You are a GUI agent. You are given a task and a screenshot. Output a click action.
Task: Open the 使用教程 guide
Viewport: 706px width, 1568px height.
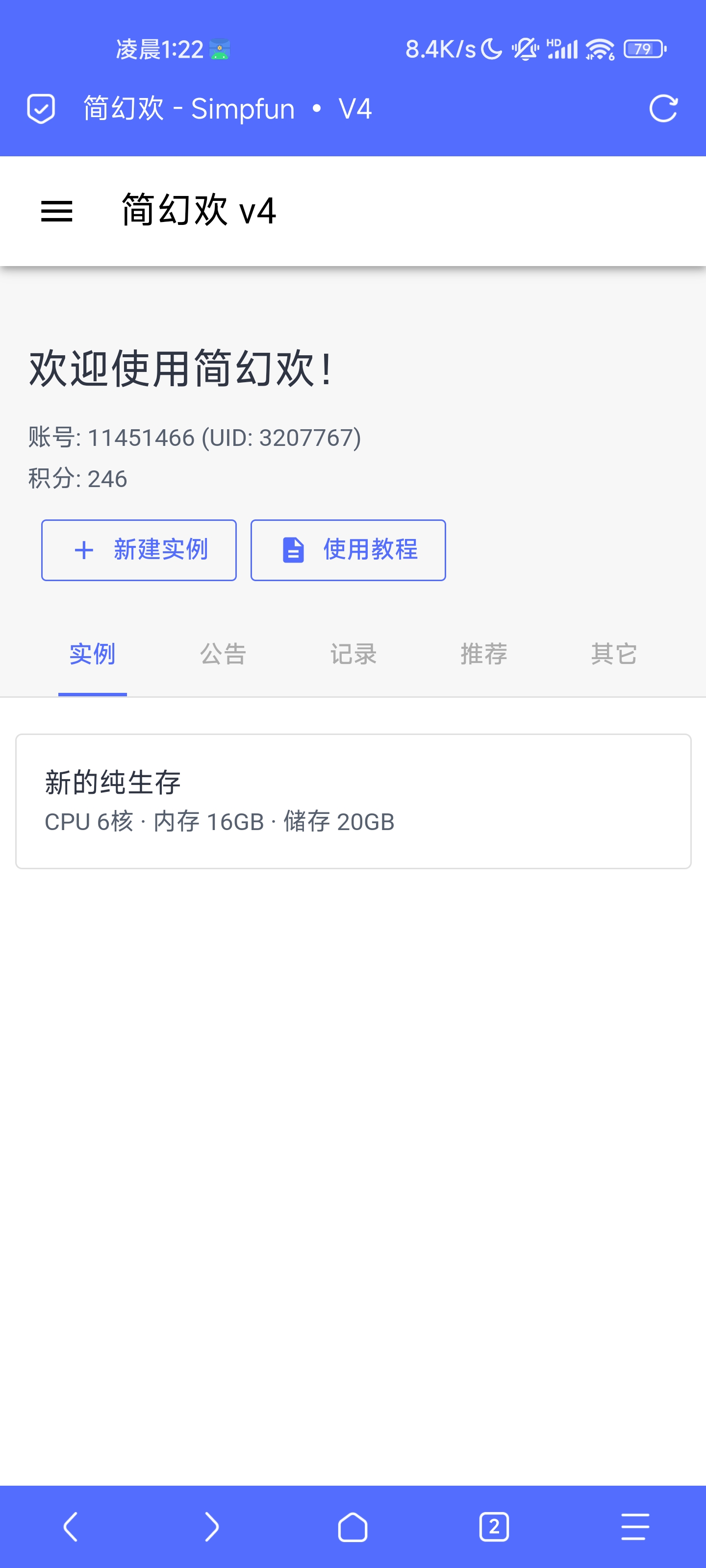pos(348,550)
